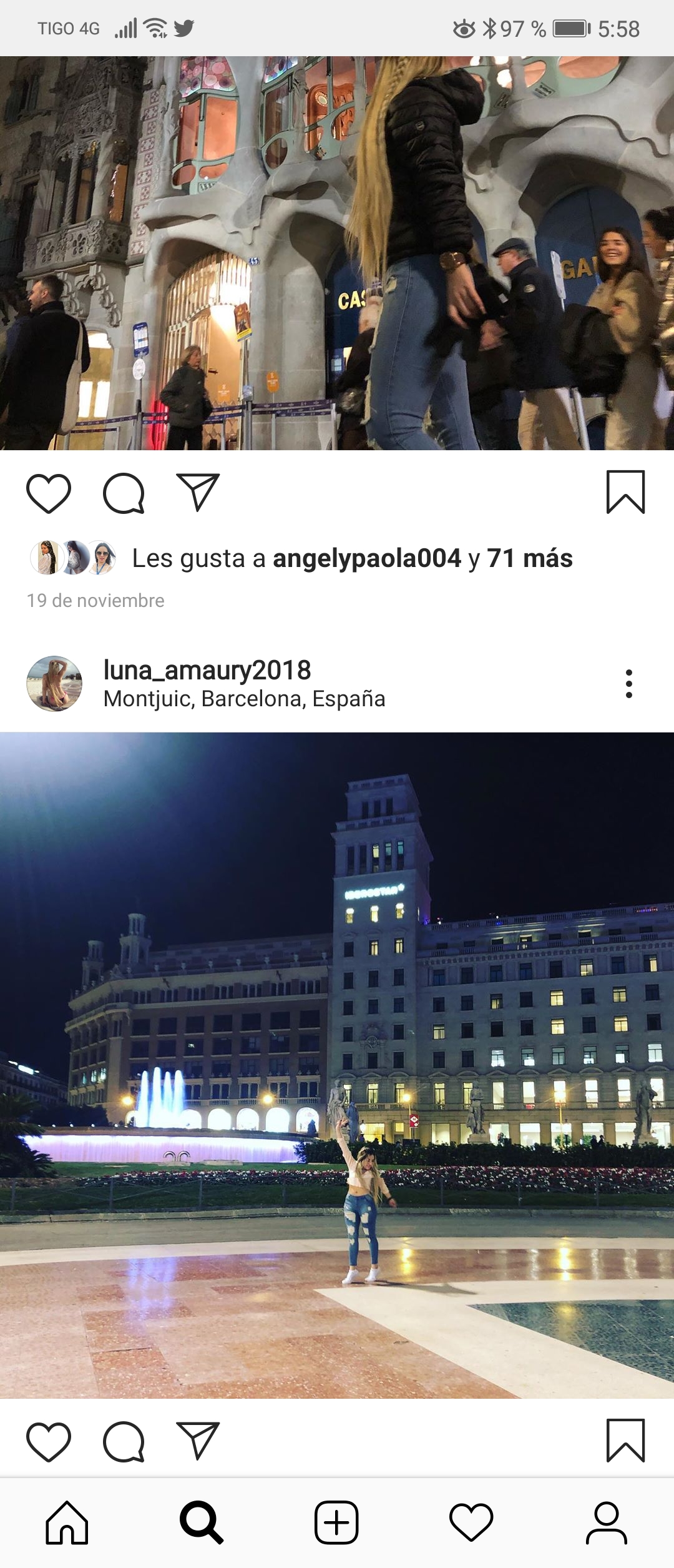Switch to the Search explore tab
674x1568 pixels.
201,1523
